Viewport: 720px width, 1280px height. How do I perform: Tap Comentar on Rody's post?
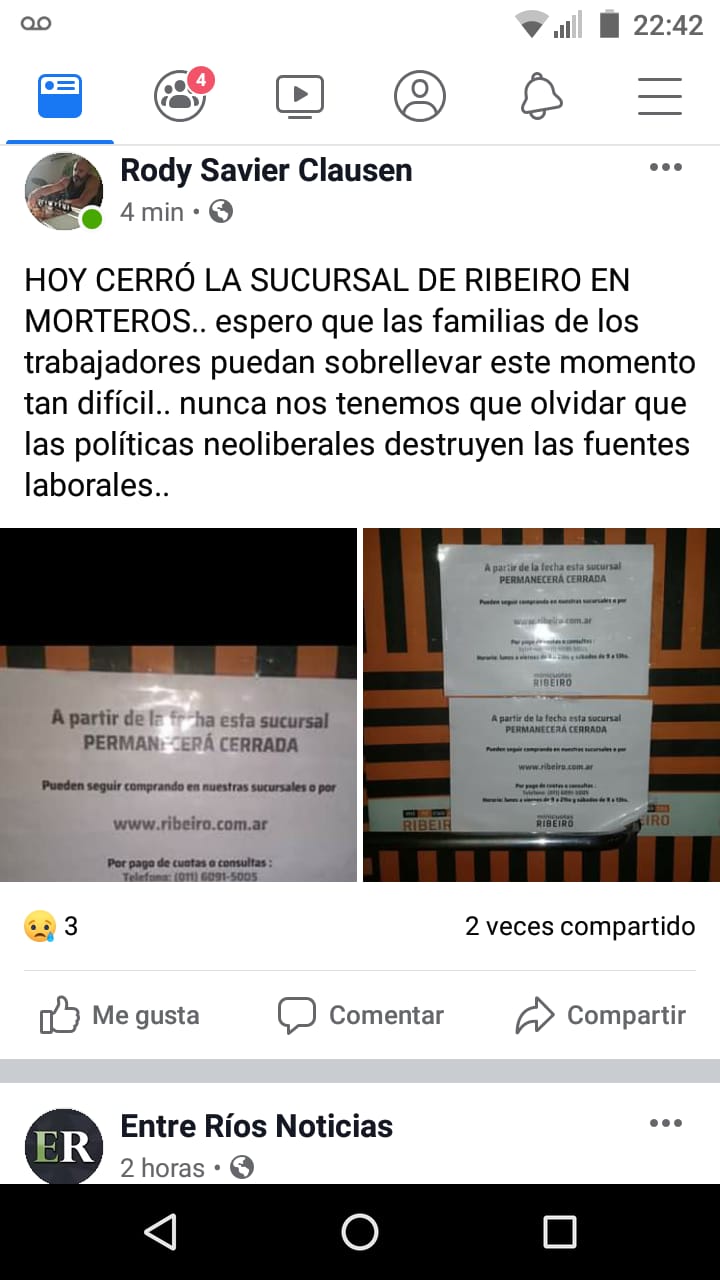[x=360, y=1016]
